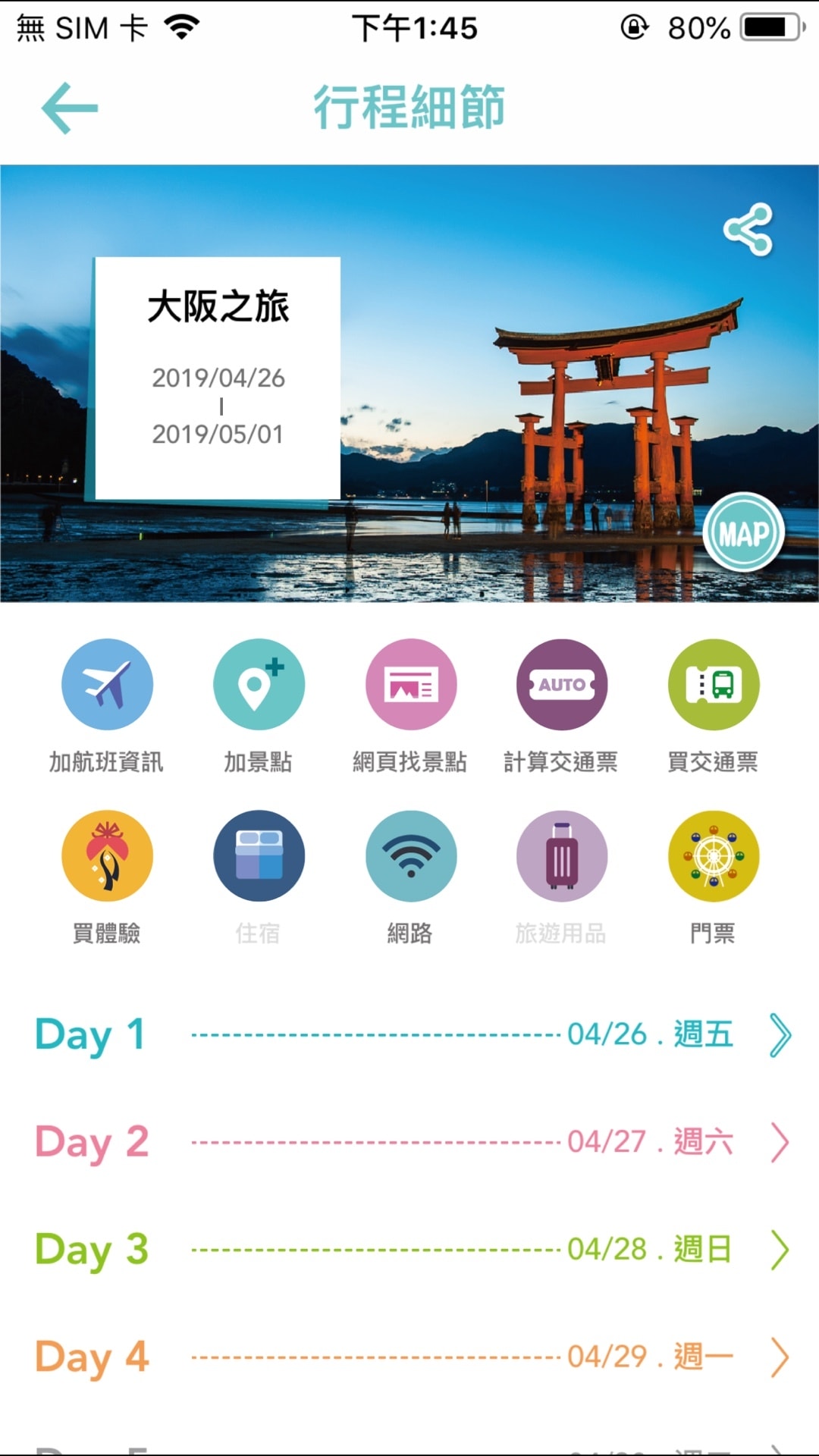The image size is (819, 1456).
Task: Add an attraction with 加景點
Action: coord(259,685)
